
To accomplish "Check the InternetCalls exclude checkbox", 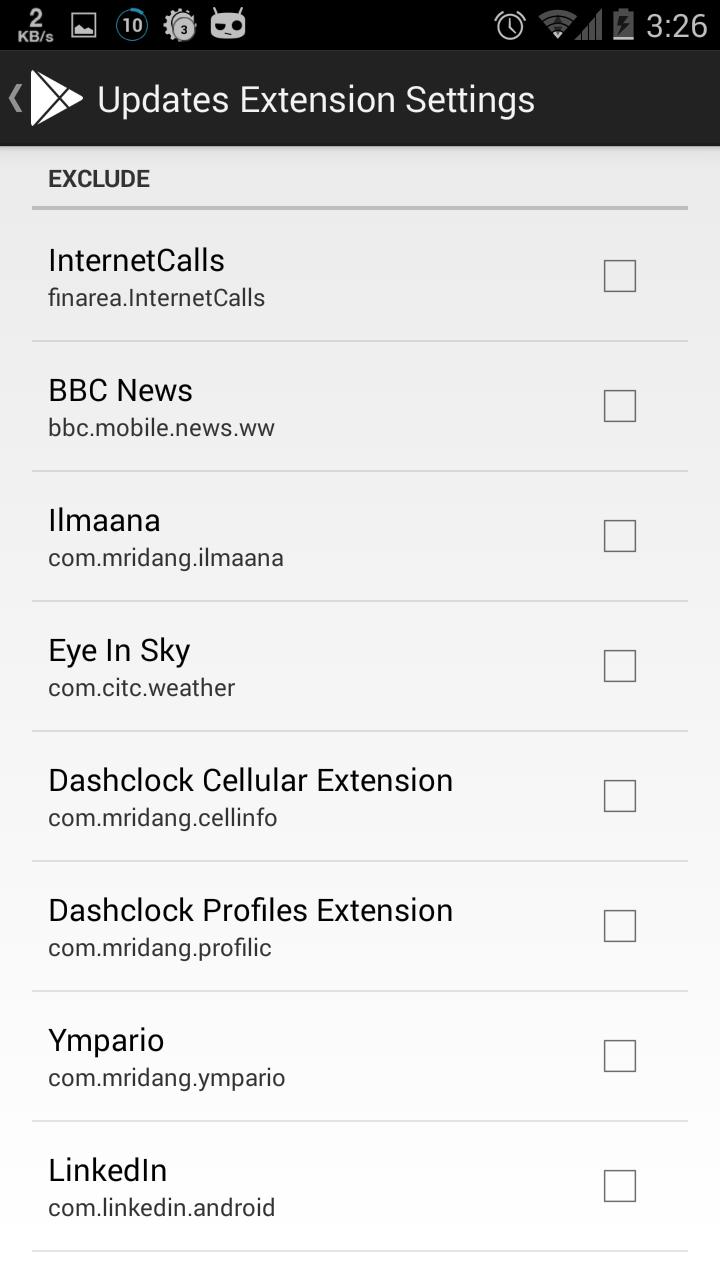I will tap(618, 275).
